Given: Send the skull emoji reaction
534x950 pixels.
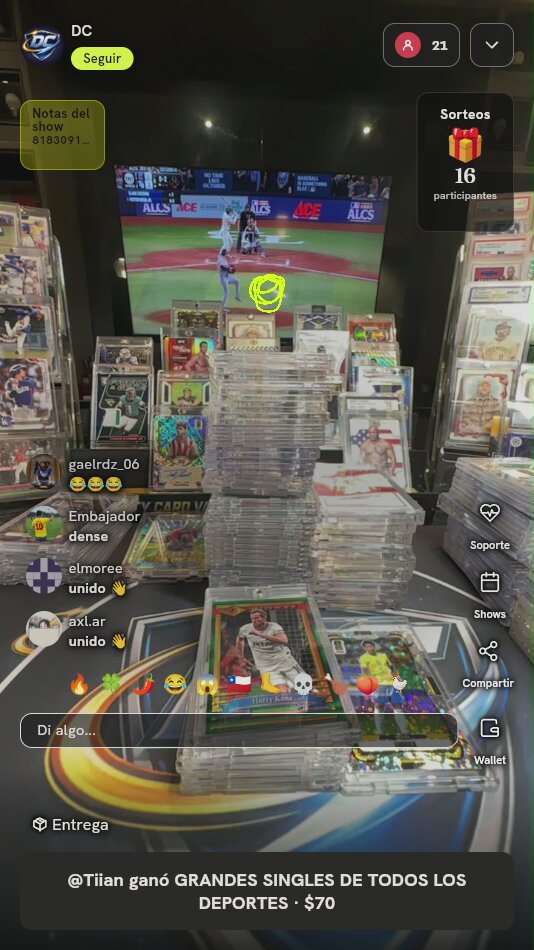Looking at the screenshot, I should click(302, 685).
